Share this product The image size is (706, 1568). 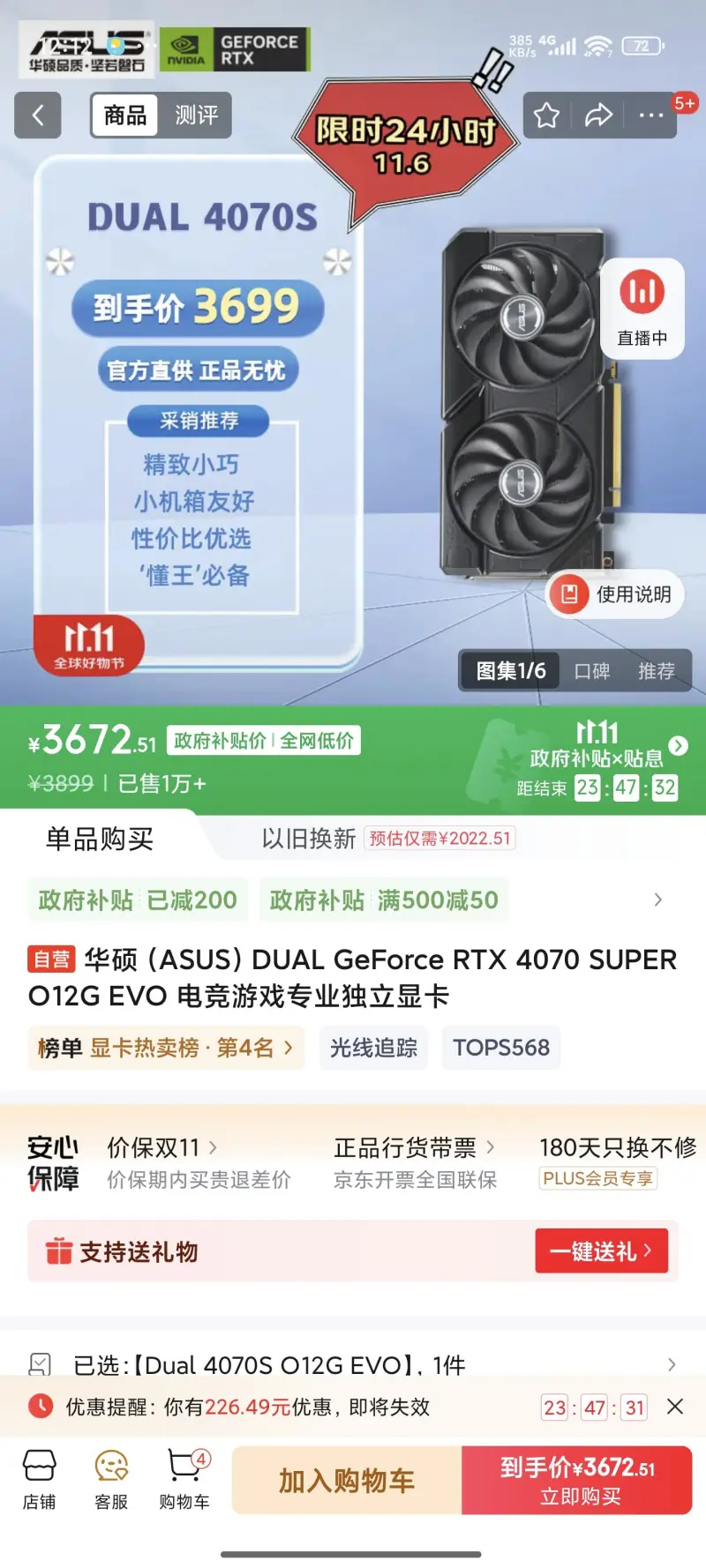pyautogui.click(x=598, y=116)
